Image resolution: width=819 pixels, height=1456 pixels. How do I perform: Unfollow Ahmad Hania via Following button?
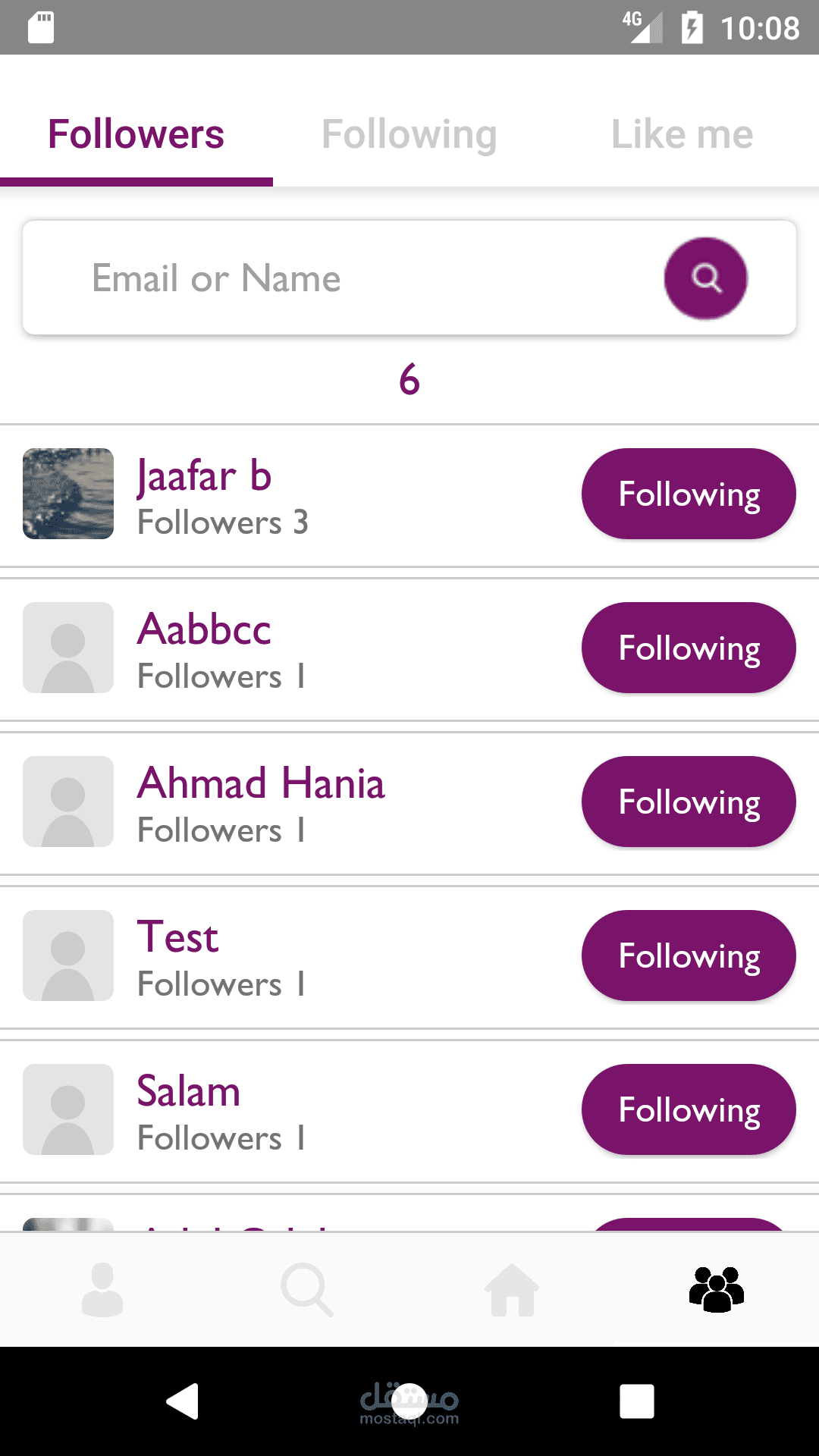[688, 802]
